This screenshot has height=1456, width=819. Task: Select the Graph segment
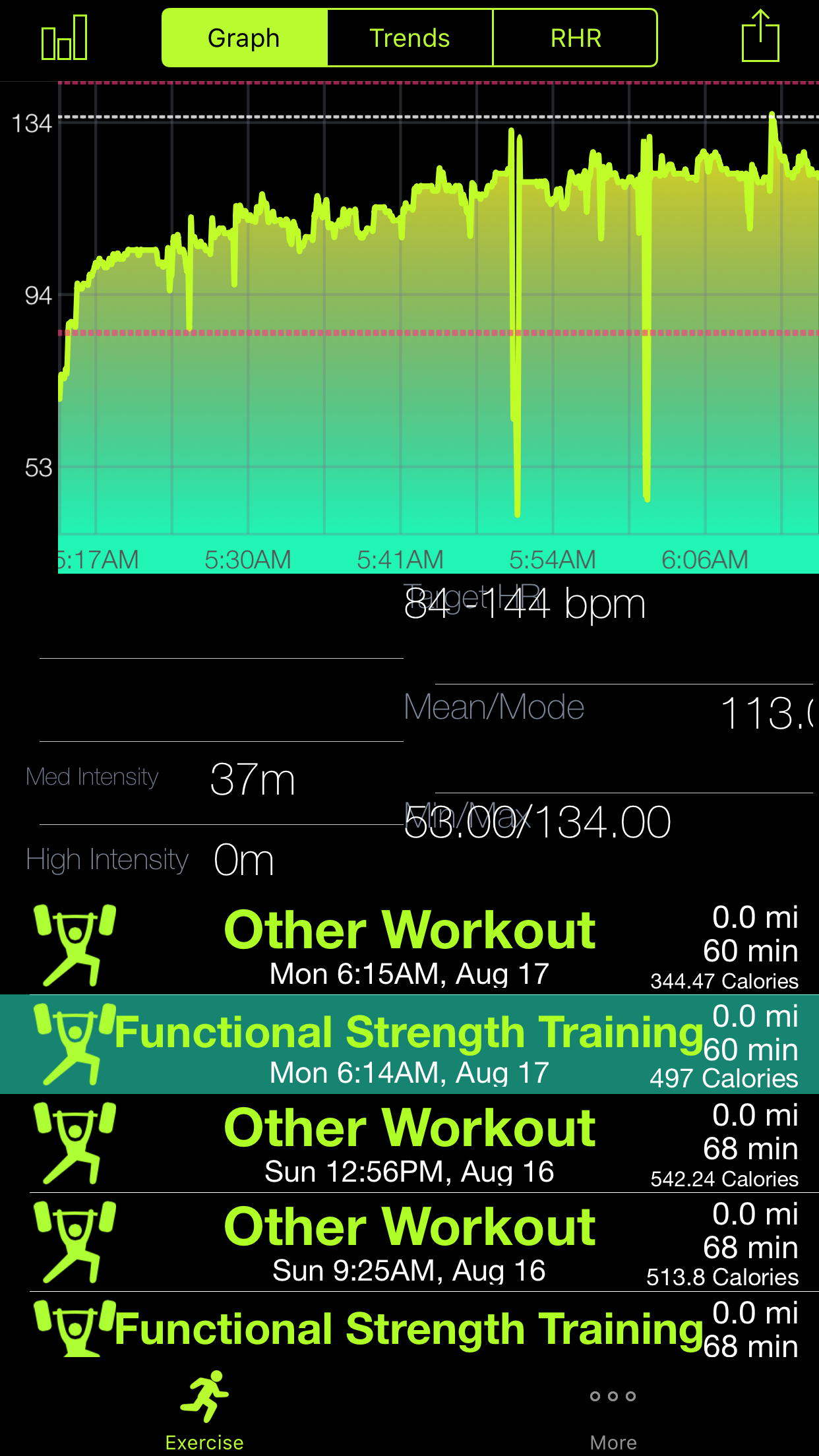[x=245, y=38]
